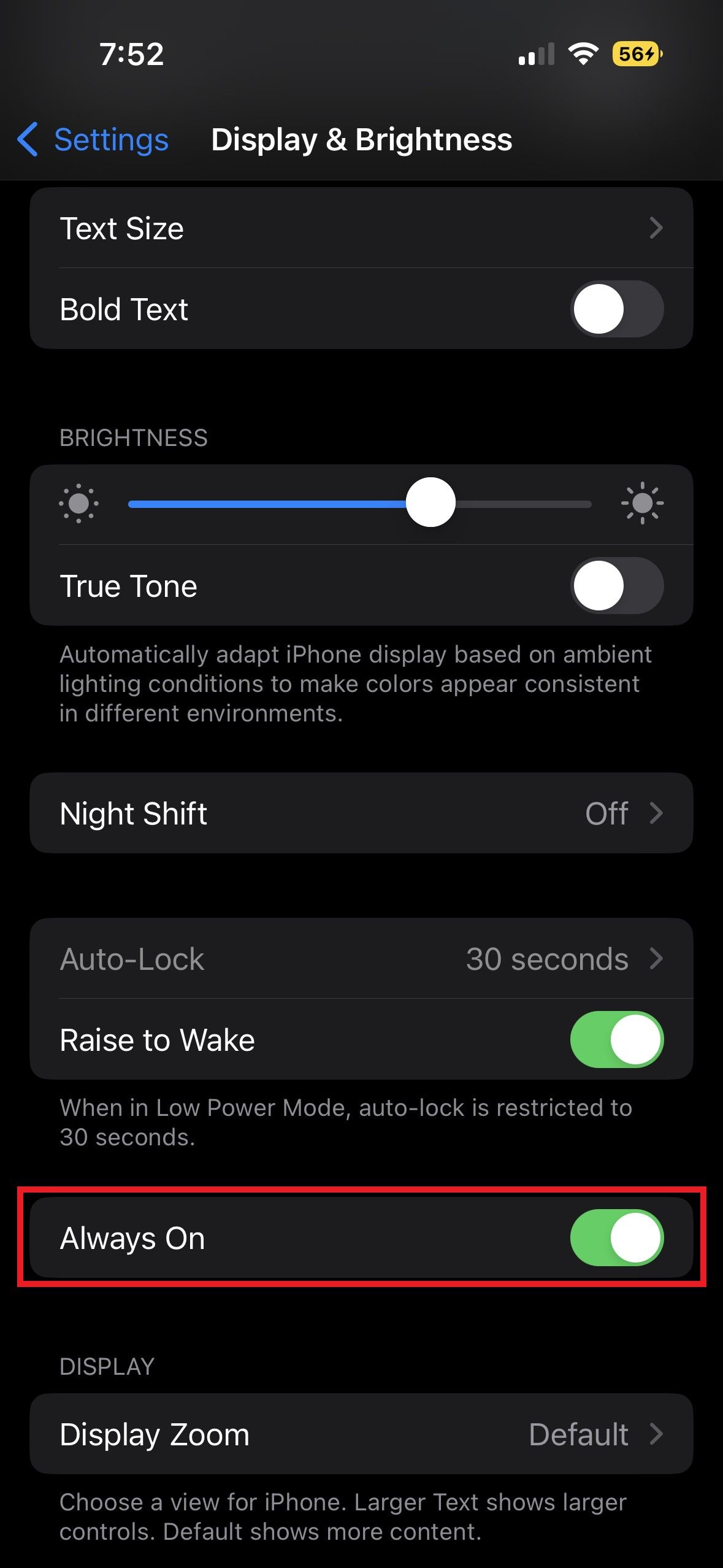
Task: Click the back chevron next to Settings
Action: [27, 140]
